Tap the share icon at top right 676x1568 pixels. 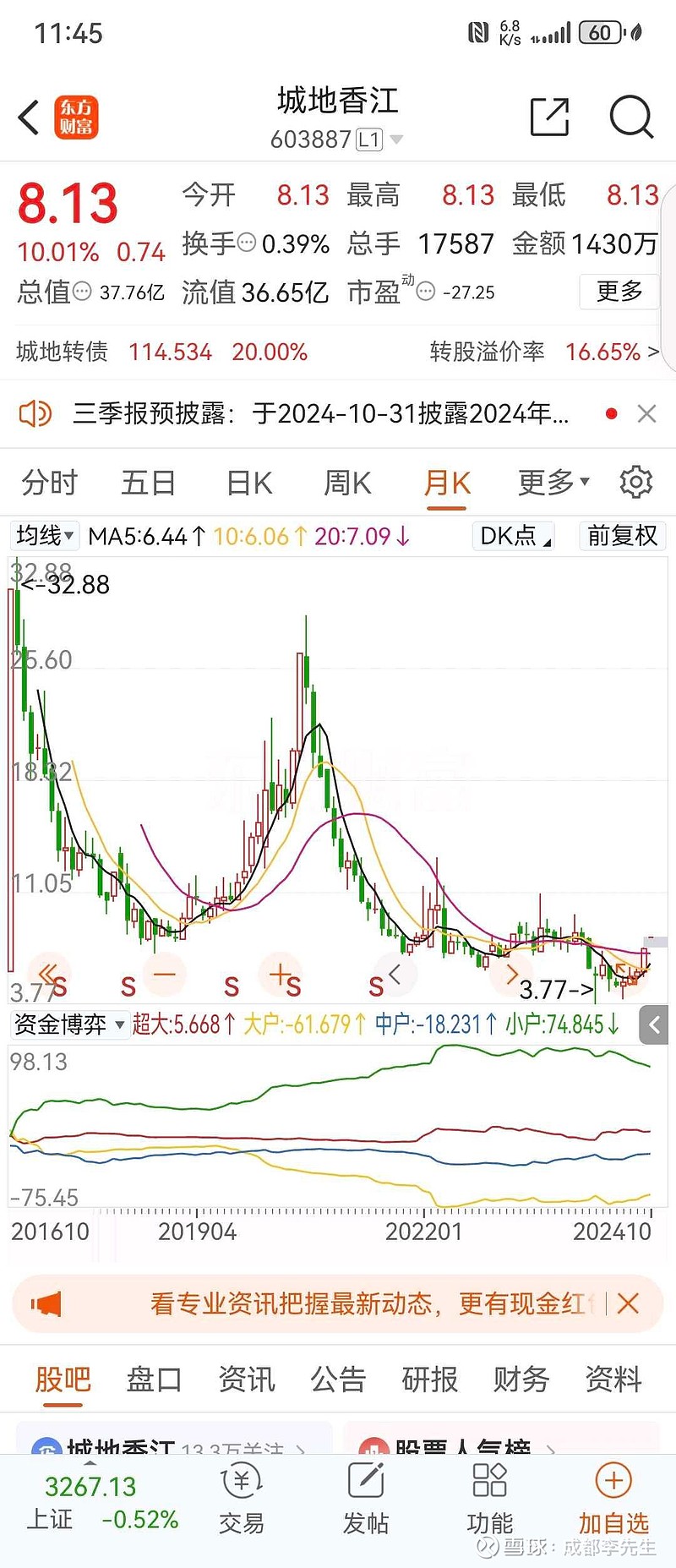tap(549, 117)
